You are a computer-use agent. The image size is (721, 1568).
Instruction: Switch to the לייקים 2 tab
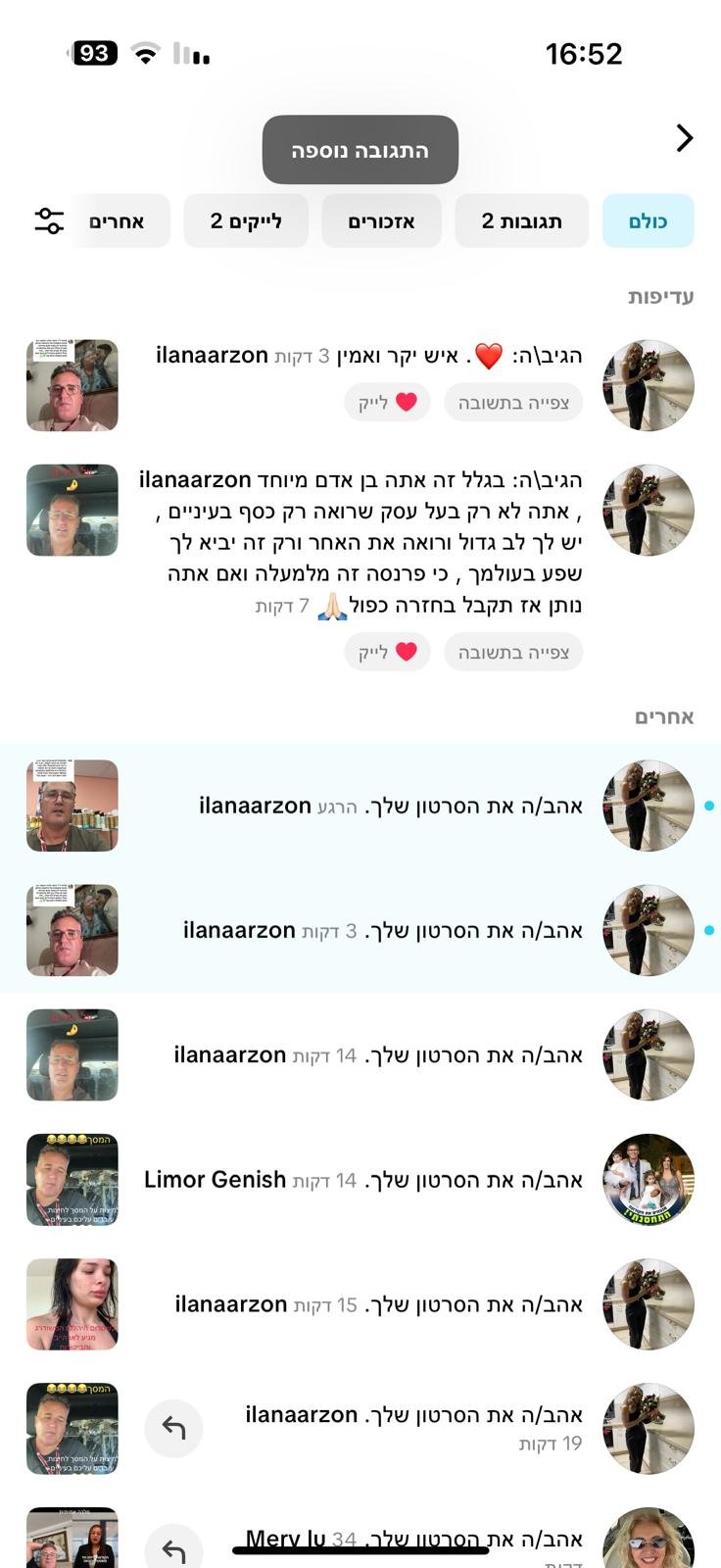[x=246, y=221]
